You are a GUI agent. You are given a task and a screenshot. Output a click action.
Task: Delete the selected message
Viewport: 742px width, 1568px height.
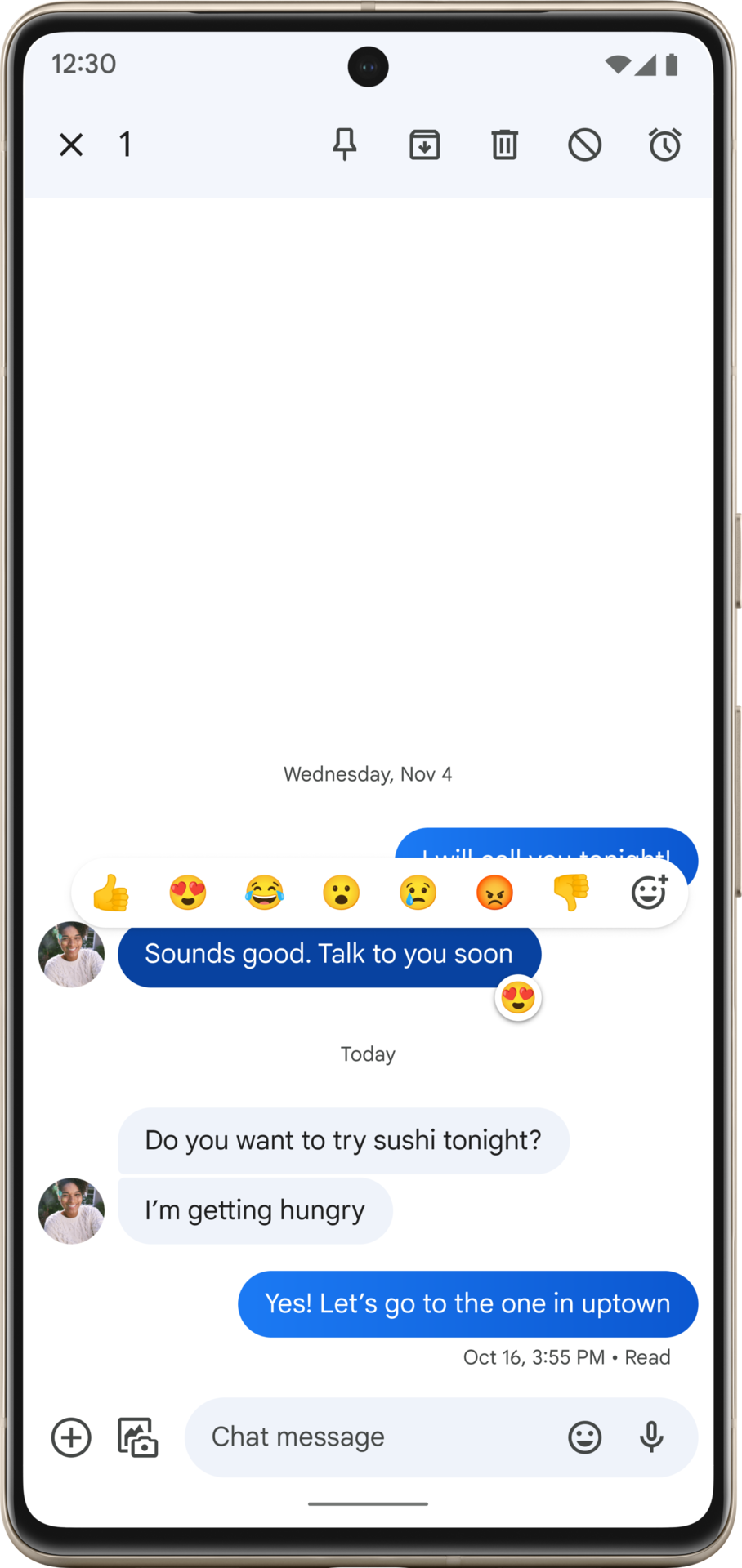pos(504,145)
